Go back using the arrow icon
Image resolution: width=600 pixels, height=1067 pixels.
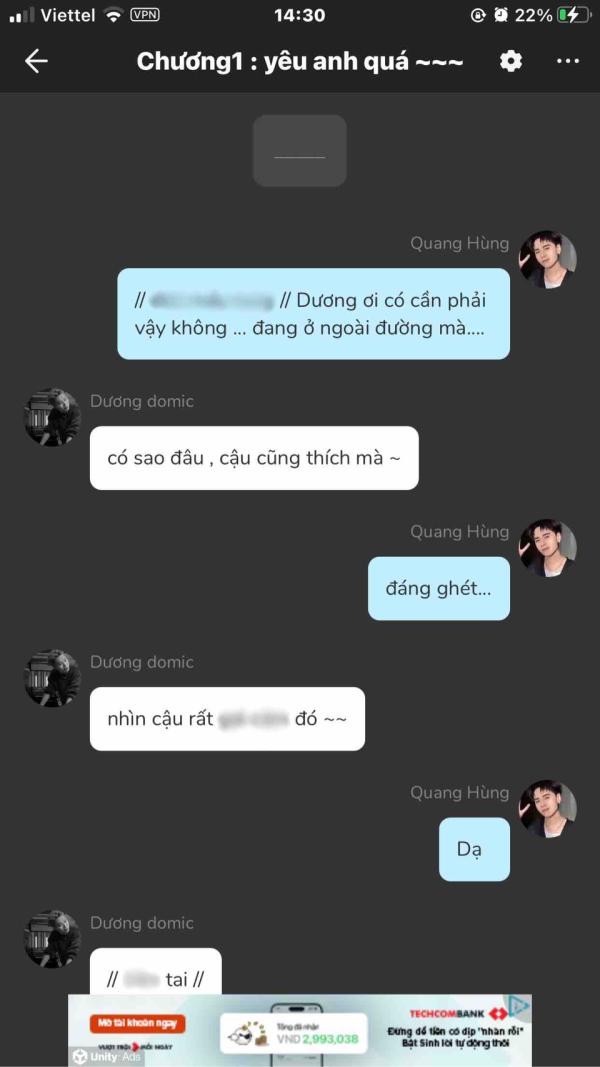pyautogui.click(x=36, y=62)
